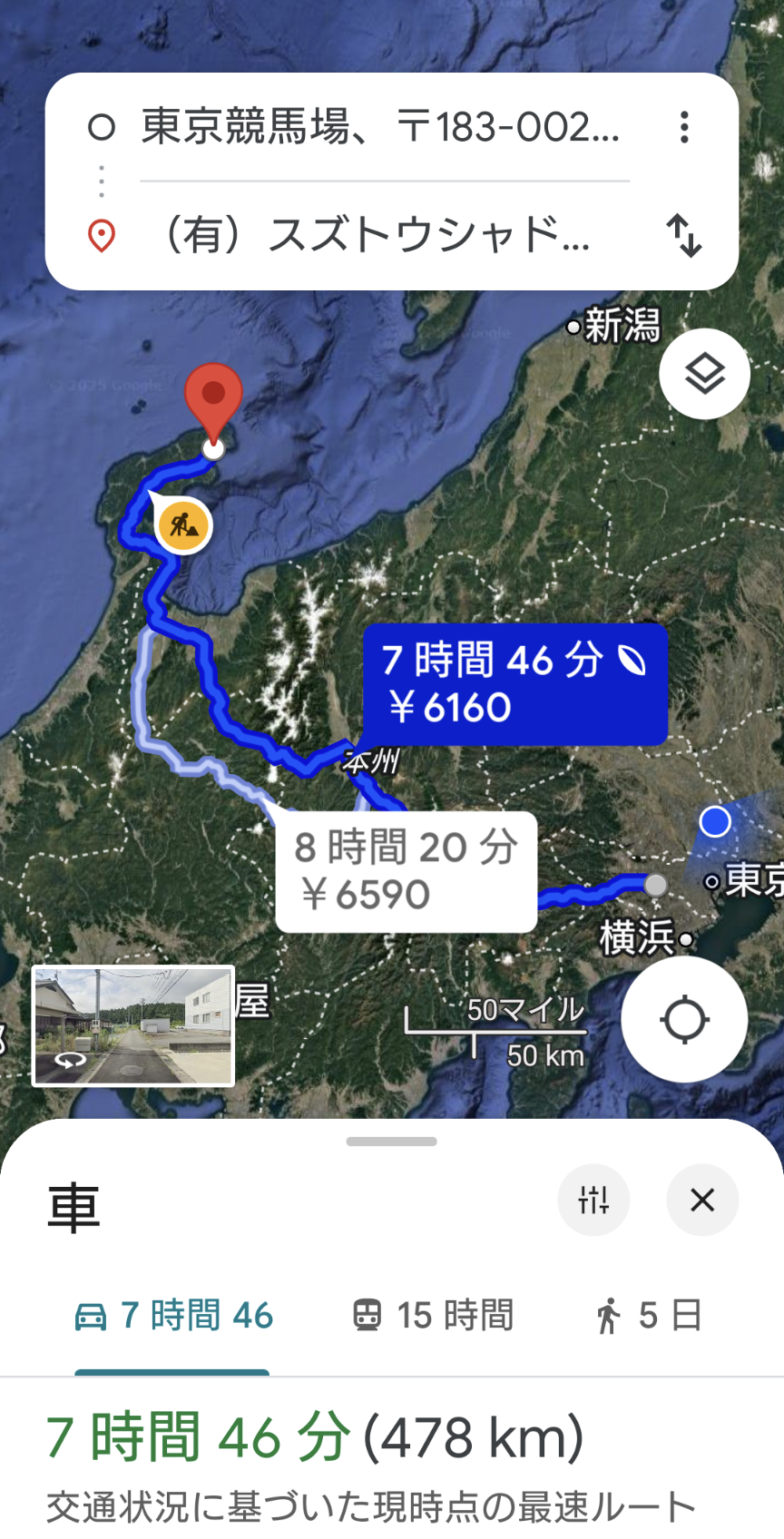Center map on my location
The height and width of the screenshot is (1539, 784).
point(684,1020)
